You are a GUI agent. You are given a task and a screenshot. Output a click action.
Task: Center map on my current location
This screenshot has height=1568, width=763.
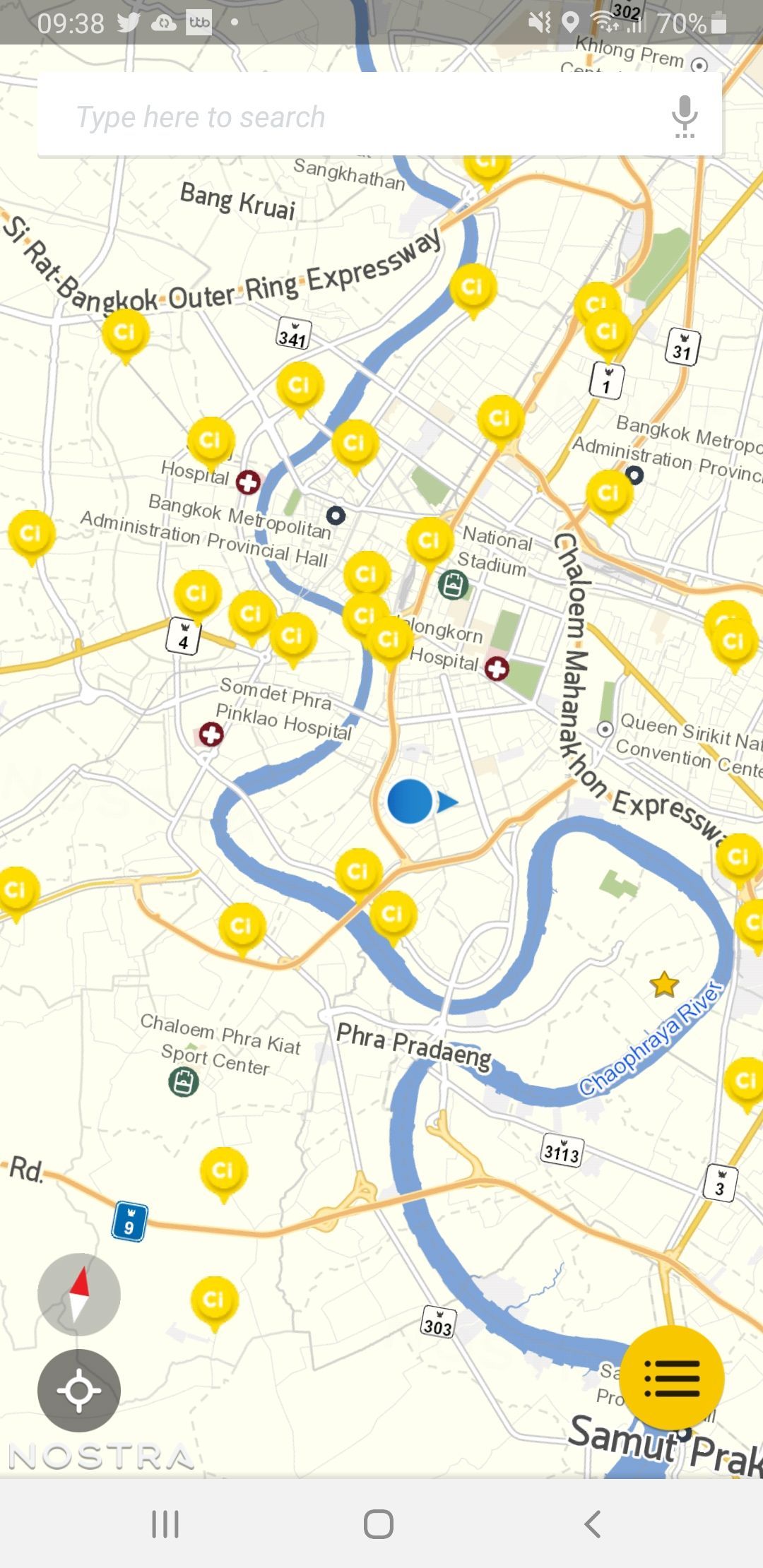(79, 1390)
